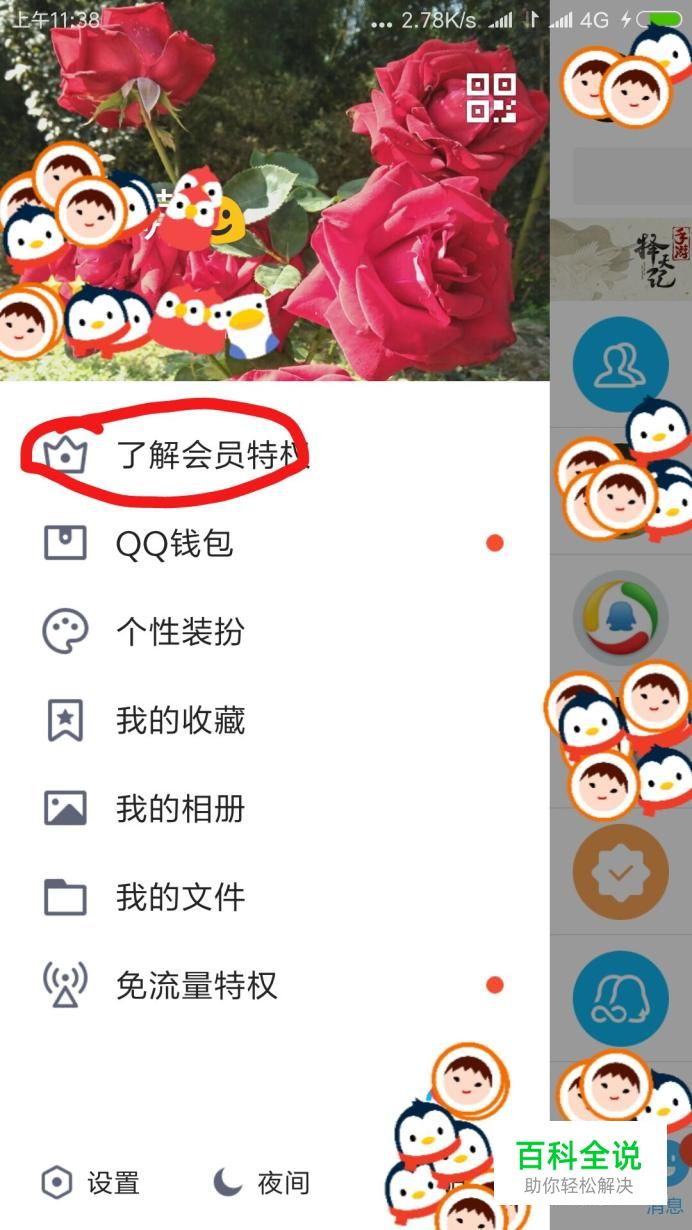Image resolution: width=692 pixels, height=1230 pixels.
Task: Open 个性装扮 personalization
Action: [275, 632]
